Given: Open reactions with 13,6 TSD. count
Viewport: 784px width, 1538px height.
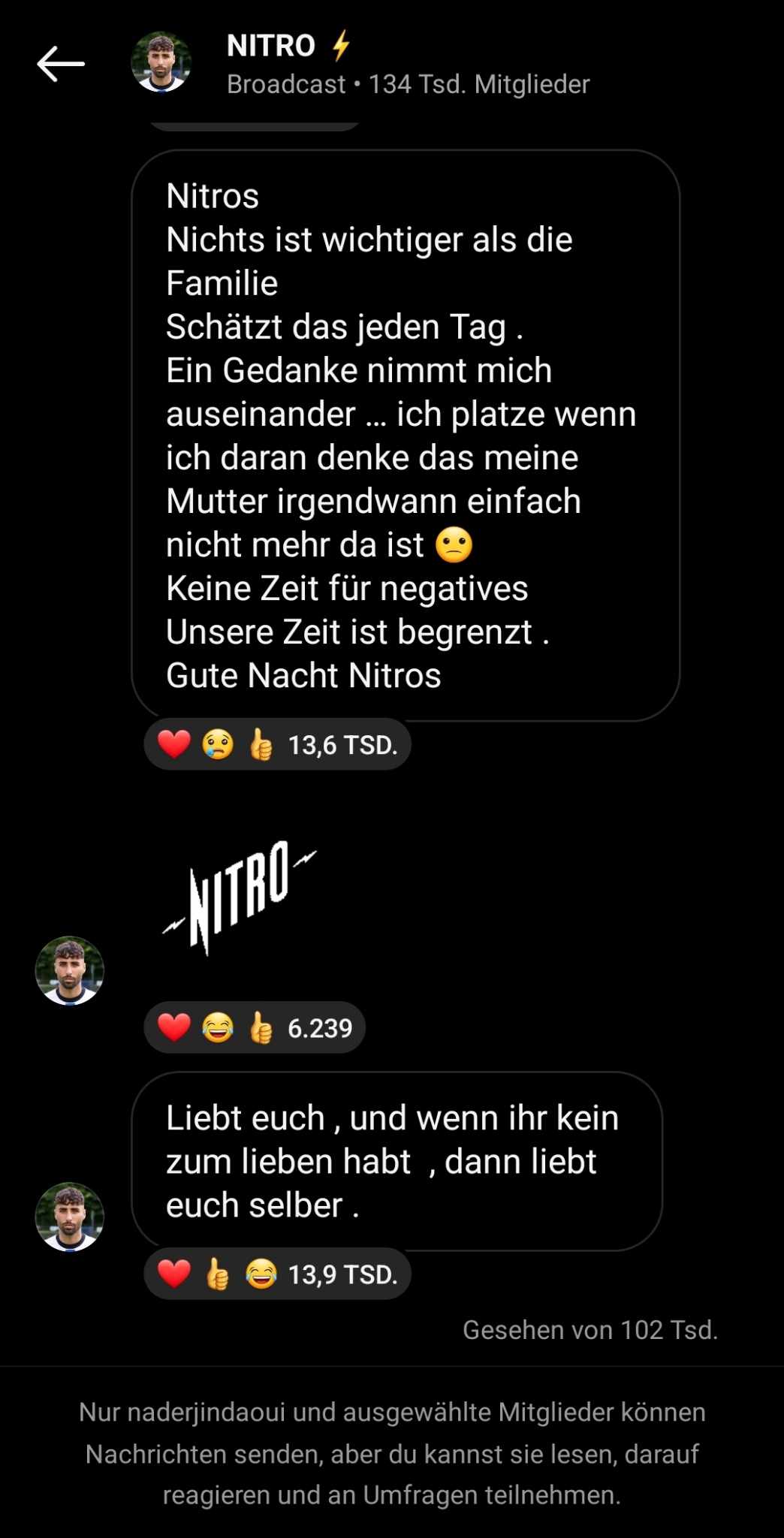Looking at the screenshot, I should tap(277, 745).
